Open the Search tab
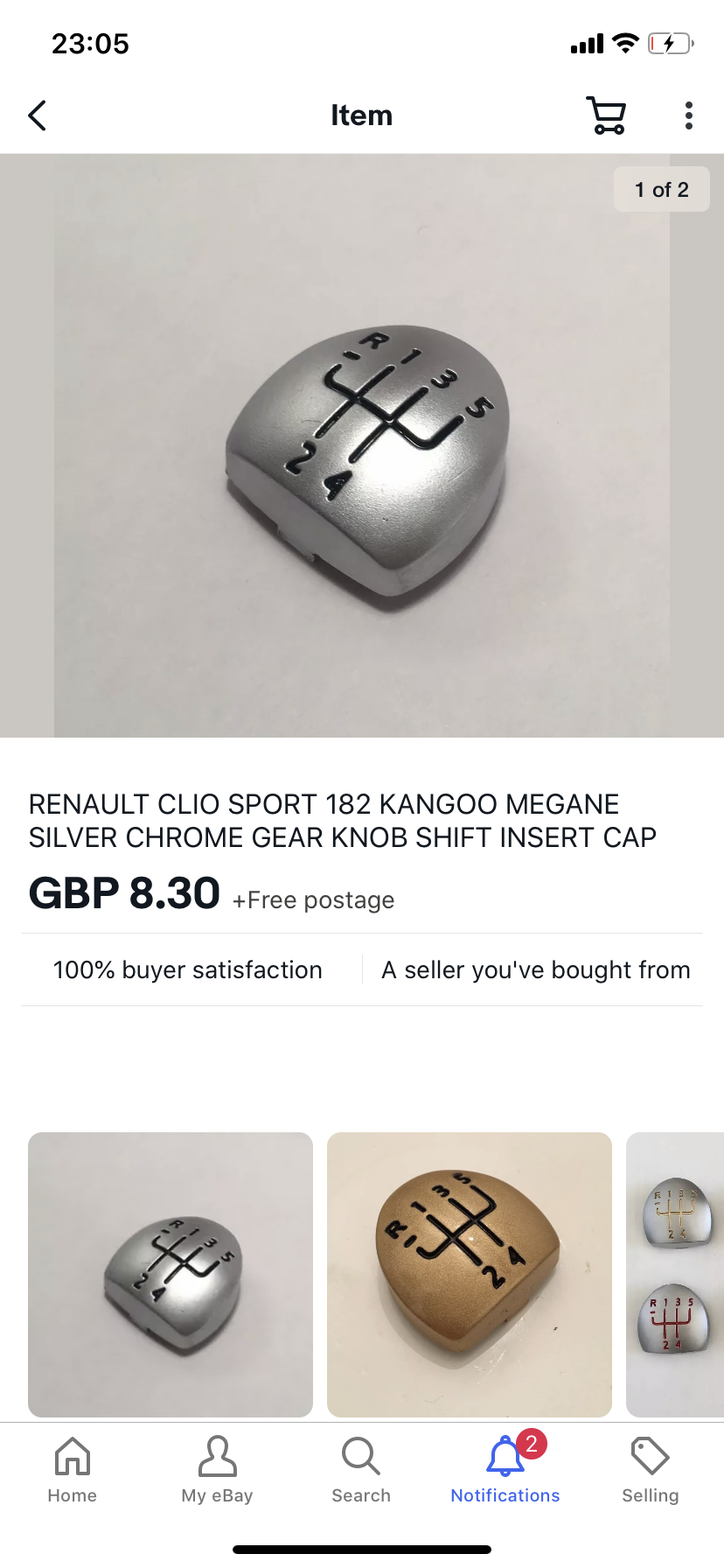This screenshot has height=1568, width=724. [361, 1470]
